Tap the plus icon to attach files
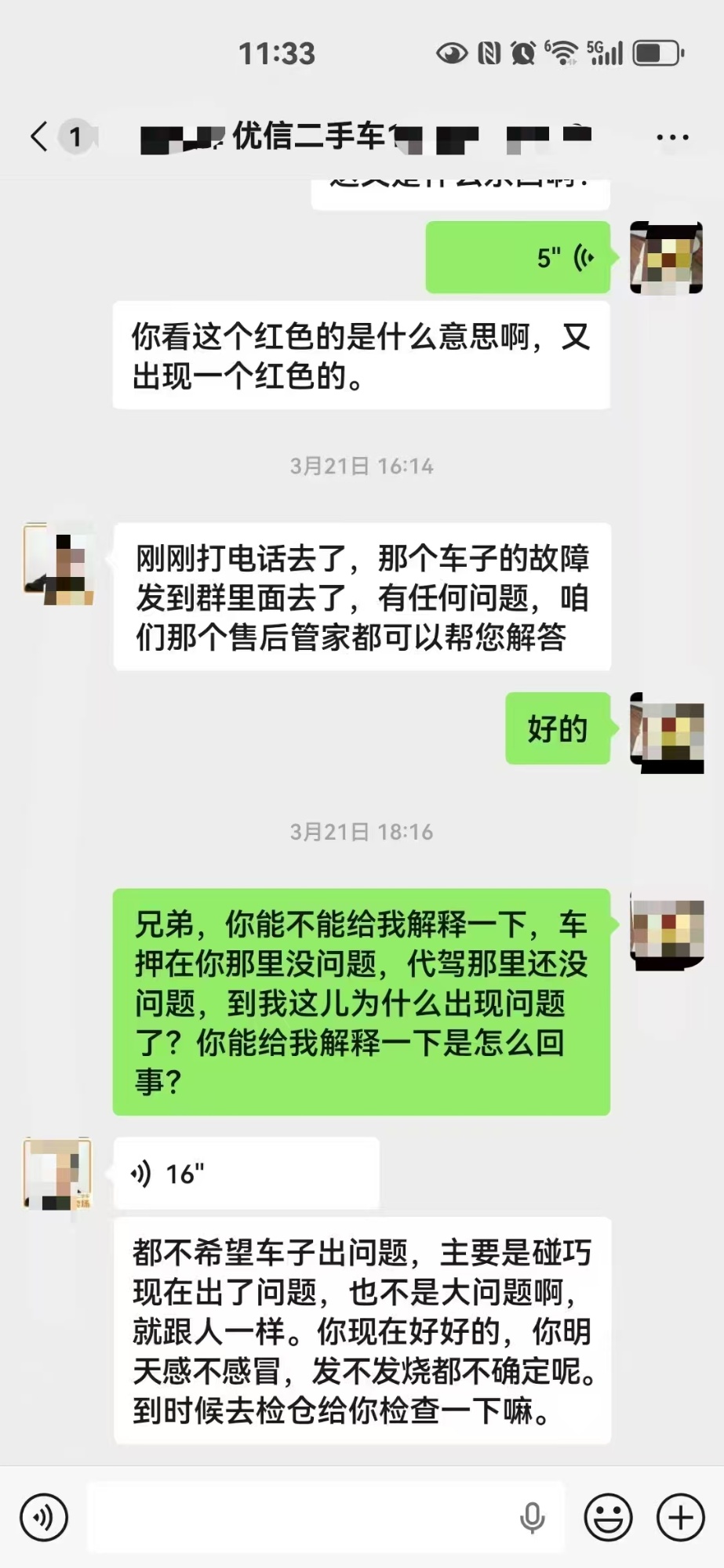Viewport: 724px width, 1568px height. (x=679, y=1517)
